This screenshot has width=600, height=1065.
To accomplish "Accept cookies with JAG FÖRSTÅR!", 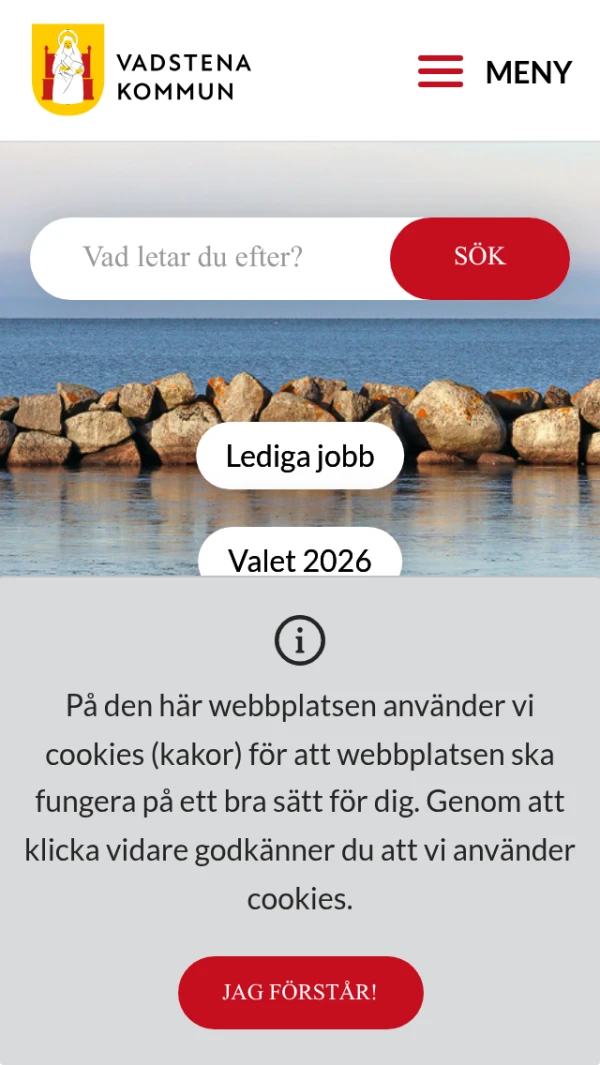I will 300,992.
